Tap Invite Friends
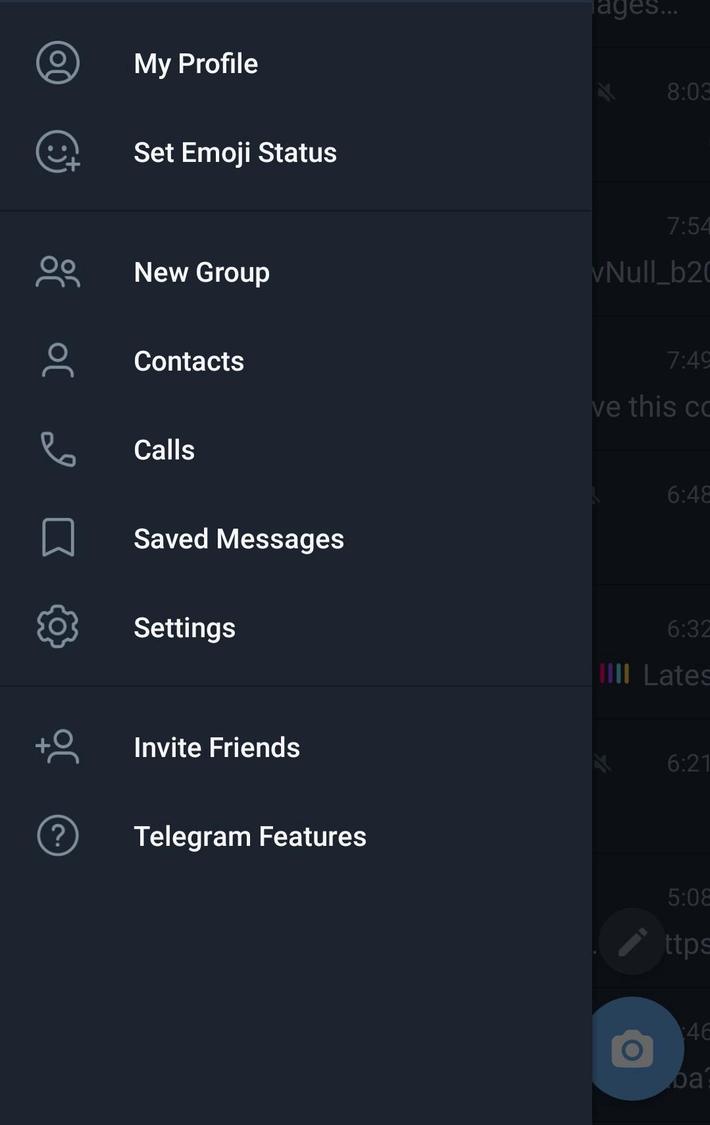 click(x=217, y=748)
